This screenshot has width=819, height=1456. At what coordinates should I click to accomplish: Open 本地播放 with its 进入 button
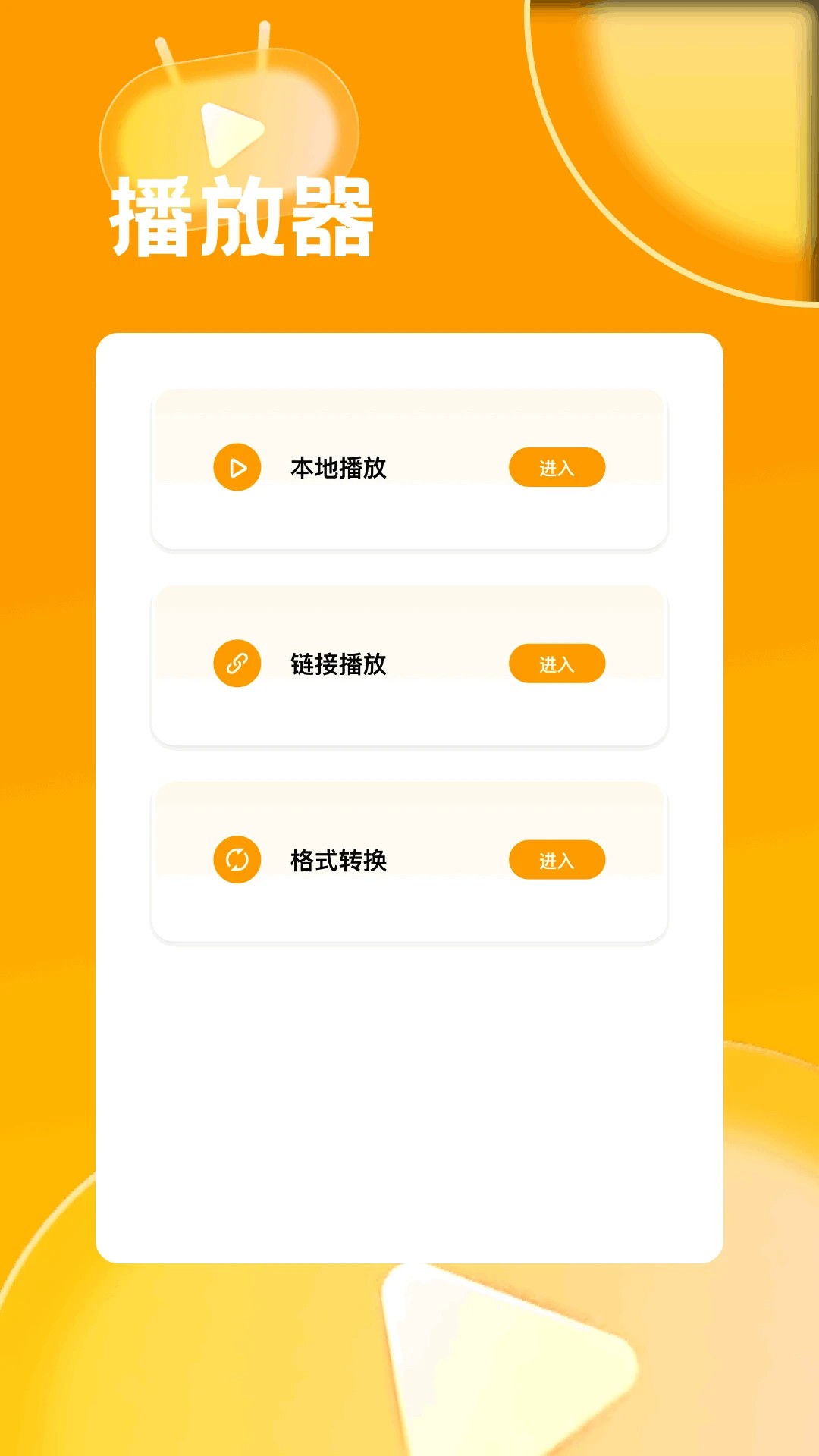pos(557,468)
